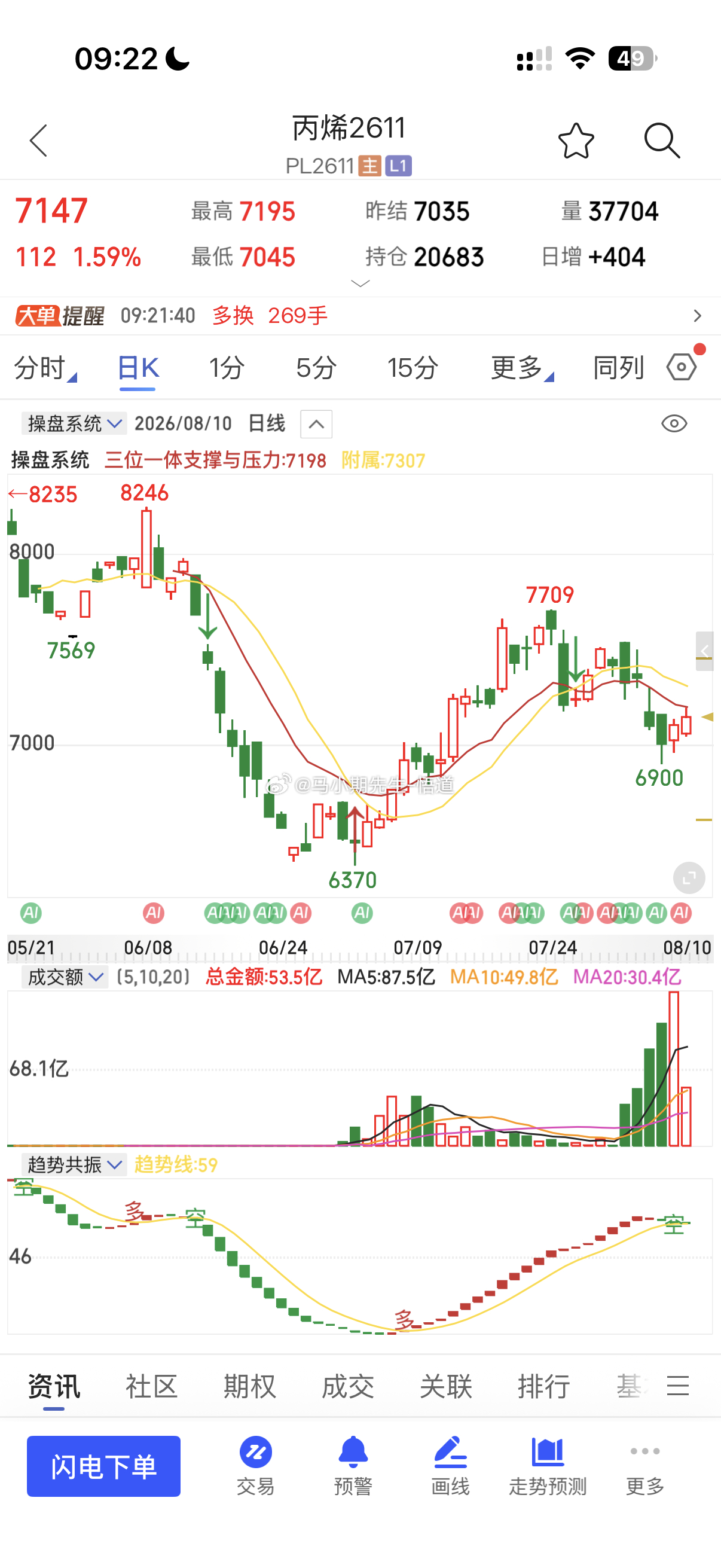This screenshot has height=1568, width=721.
Task: Open the 画线 drawing tool
Action: pos(450,1466)
